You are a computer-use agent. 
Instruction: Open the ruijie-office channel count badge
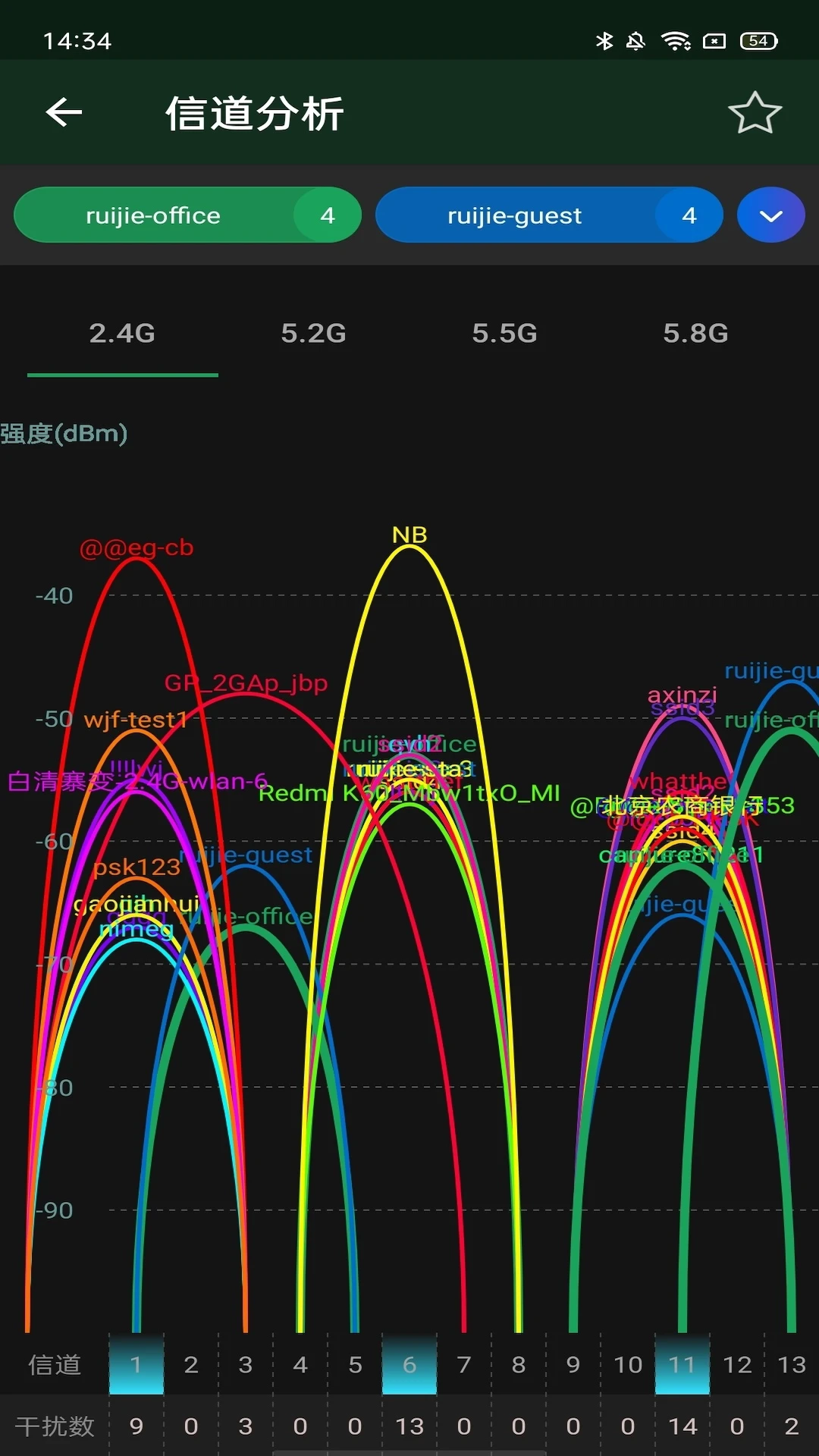(328, 215)
